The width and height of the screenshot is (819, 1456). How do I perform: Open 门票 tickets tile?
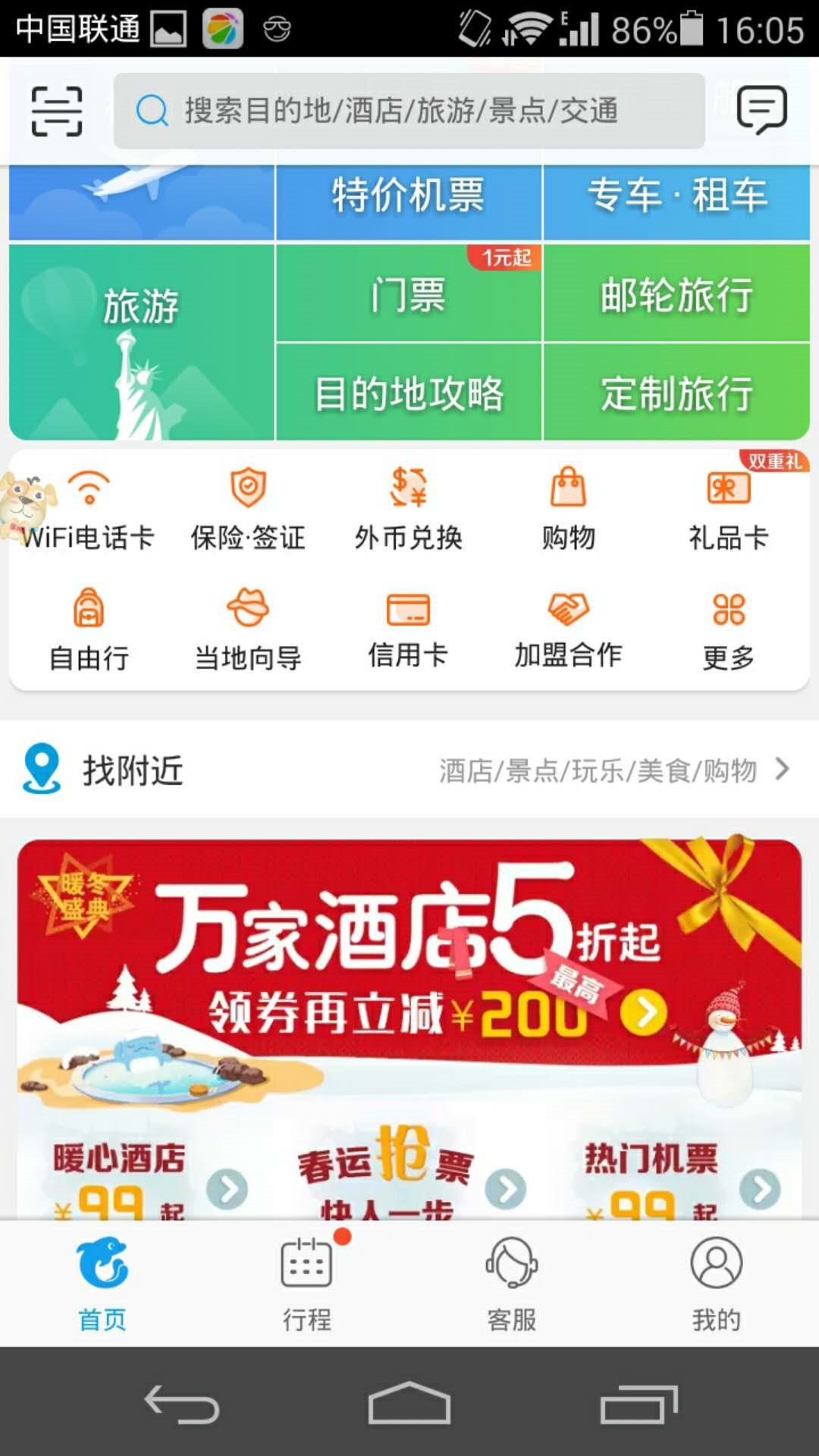pyautogui.click(x=408, y=294)
